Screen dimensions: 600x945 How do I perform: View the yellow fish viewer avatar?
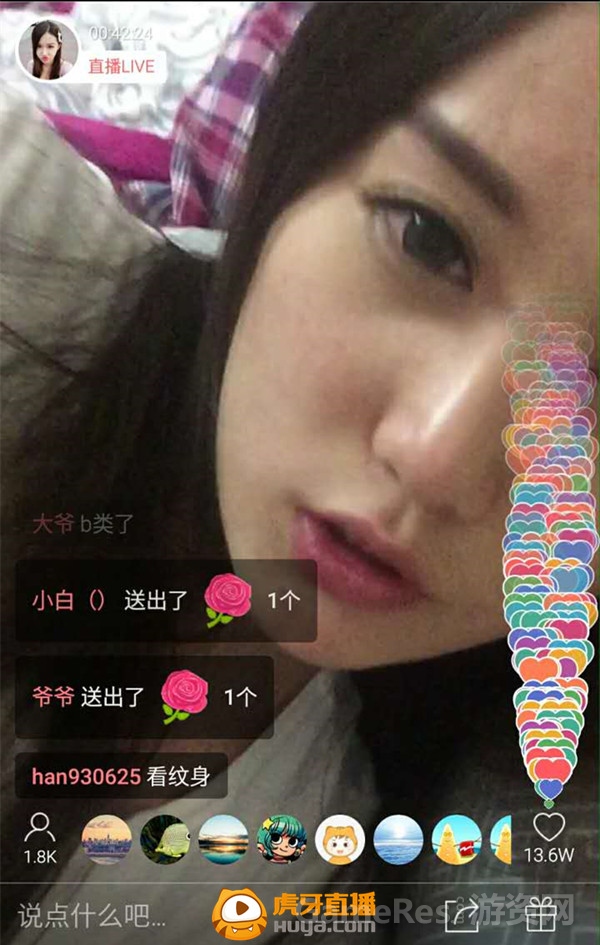165,839
